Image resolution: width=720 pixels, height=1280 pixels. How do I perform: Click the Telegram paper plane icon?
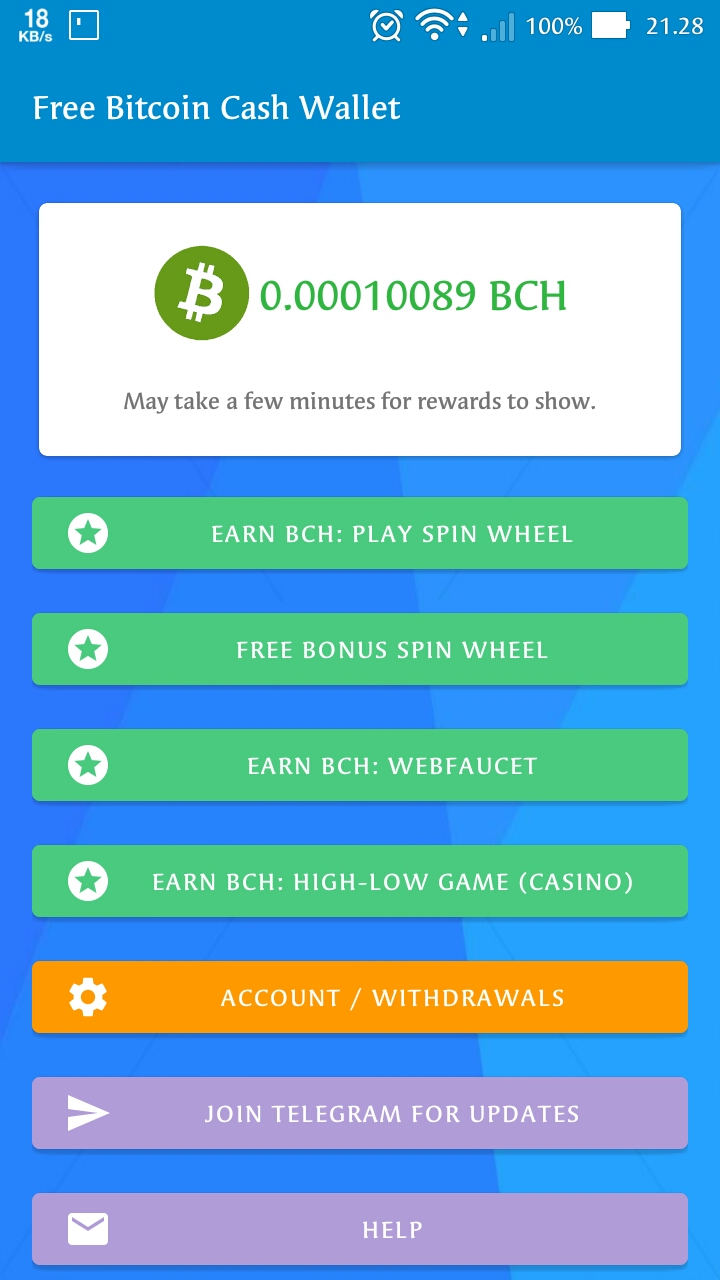(88, 1113)
